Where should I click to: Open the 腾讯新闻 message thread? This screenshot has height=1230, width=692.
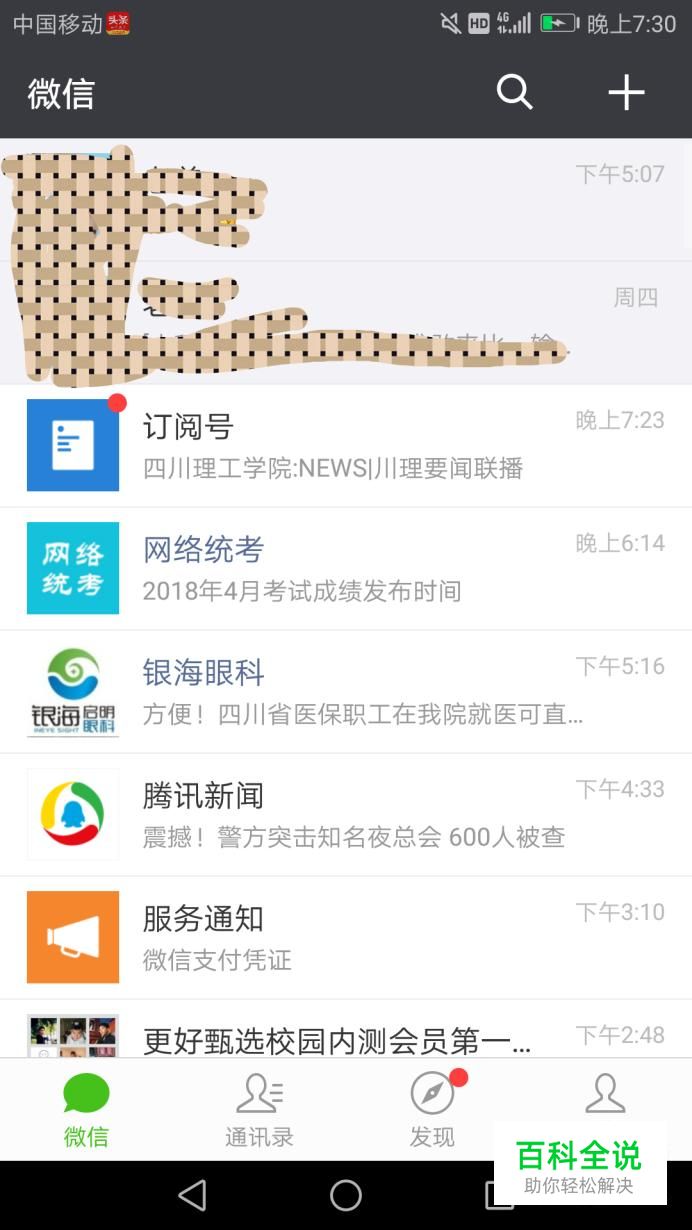(346, 814)
